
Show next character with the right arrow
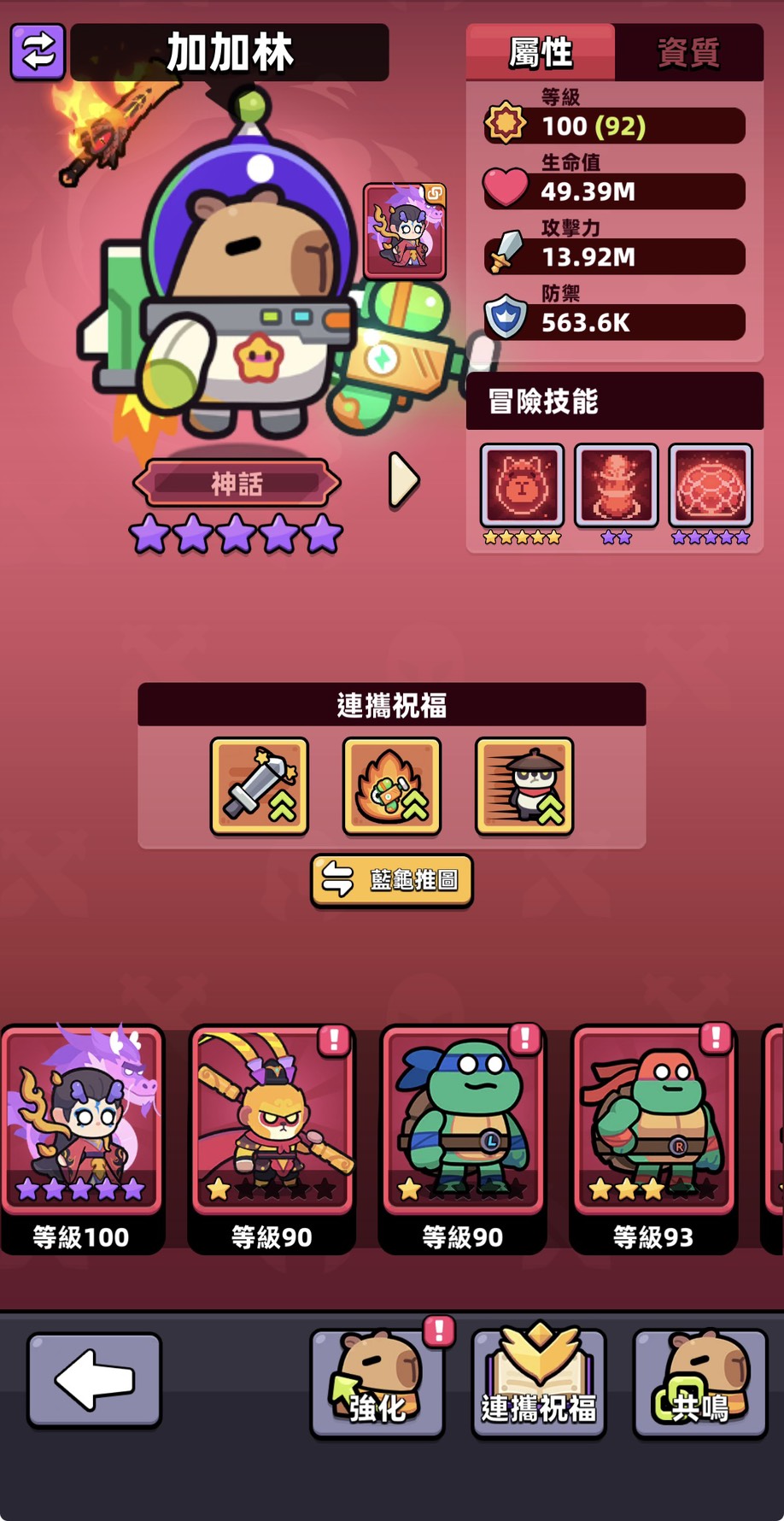coord(403,481)
